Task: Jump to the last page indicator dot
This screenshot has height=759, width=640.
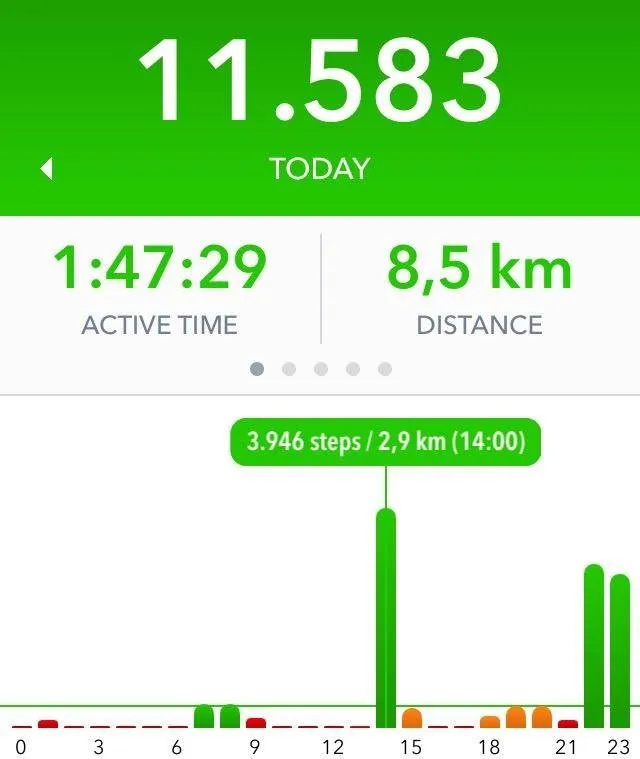Action: coord(385,369)
